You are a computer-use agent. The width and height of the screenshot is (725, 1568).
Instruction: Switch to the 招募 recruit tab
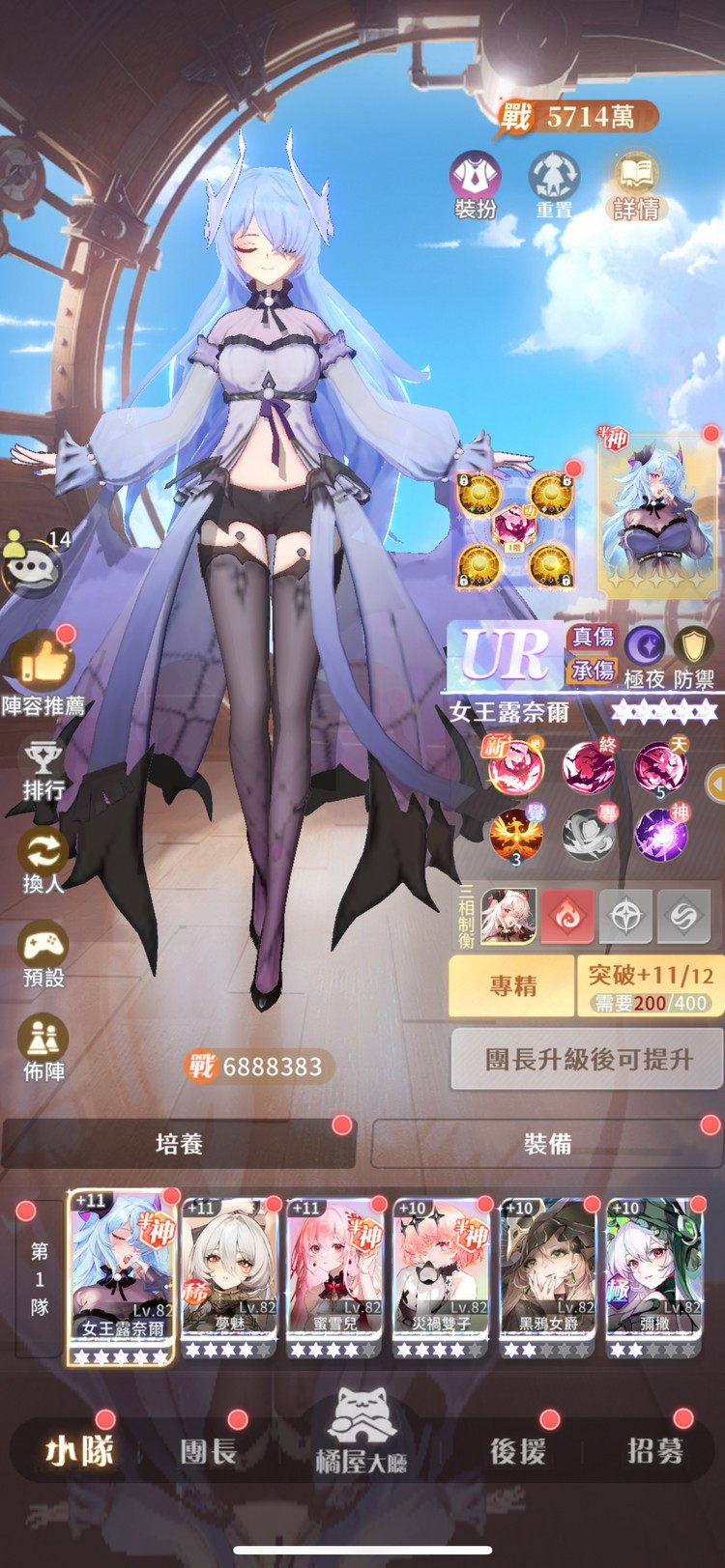tap(654, 1450)
